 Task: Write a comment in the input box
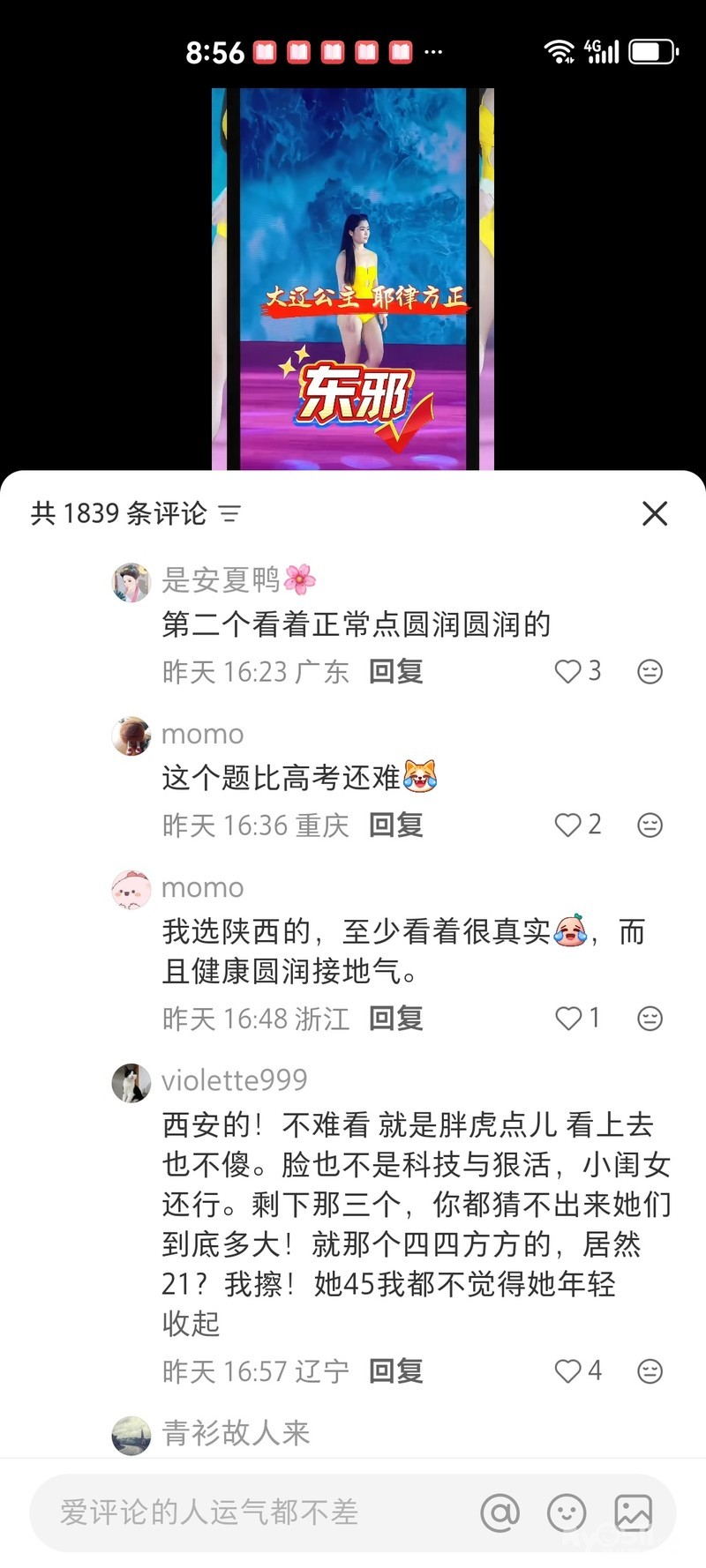tap(247, 1512)
